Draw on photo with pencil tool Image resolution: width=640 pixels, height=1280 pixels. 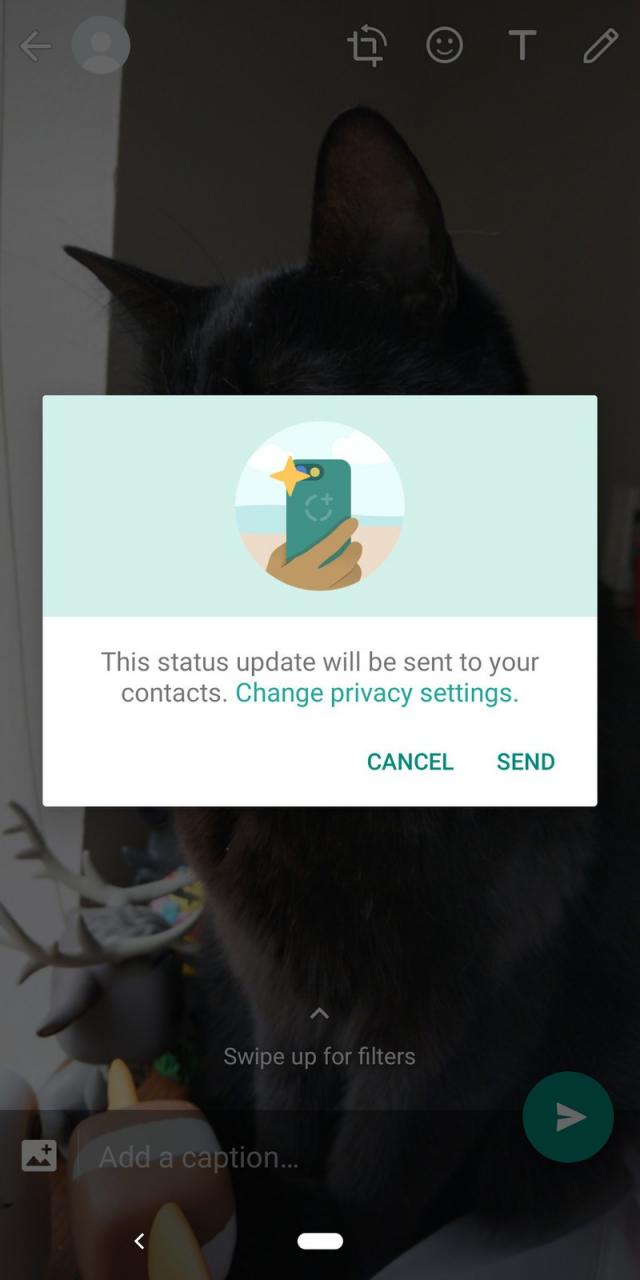pyautogui.click(x=600, y=46)
